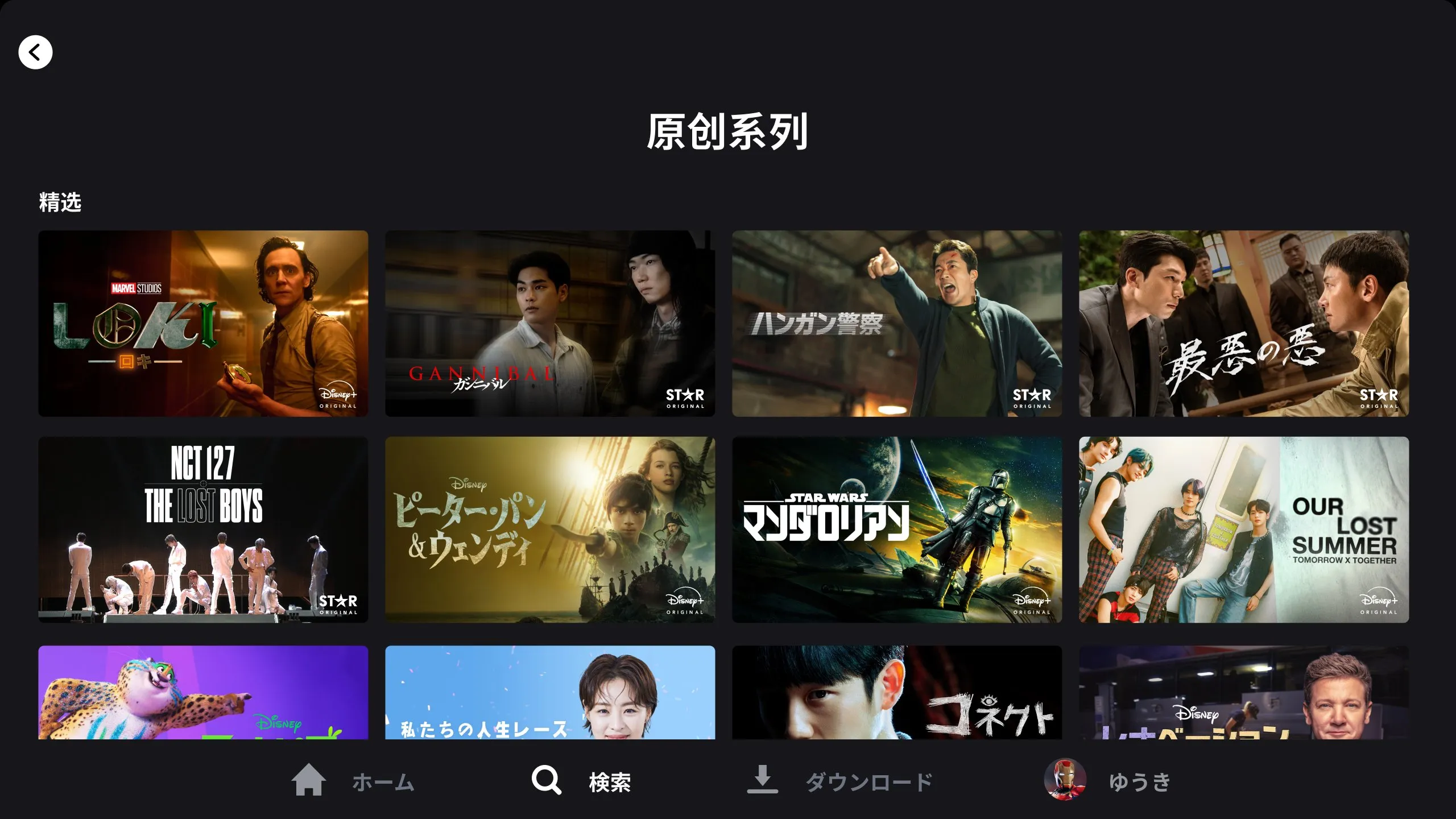Open the ダウンロード tab

point(839,781)
